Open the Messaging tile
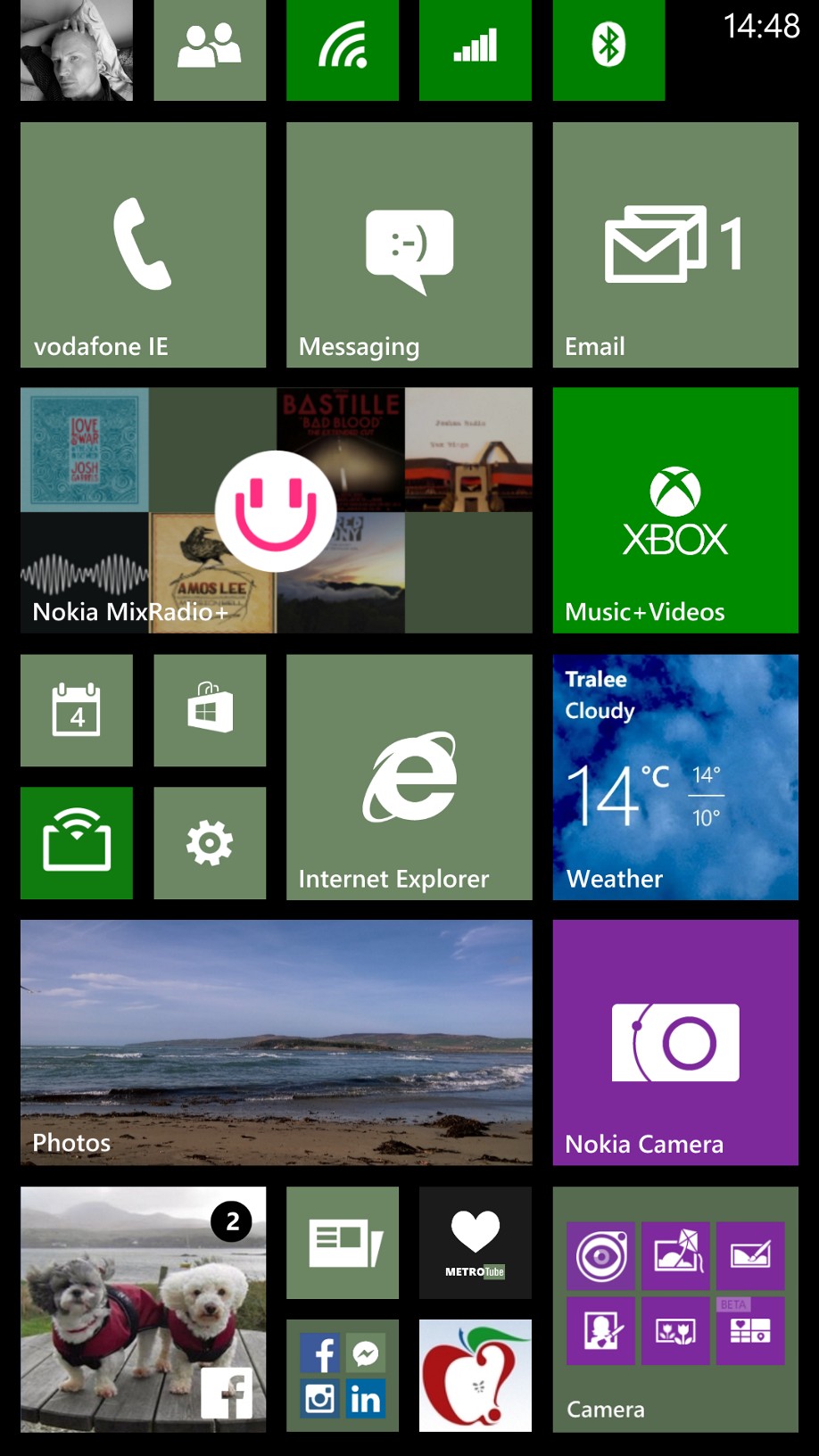 click(409, 244)
